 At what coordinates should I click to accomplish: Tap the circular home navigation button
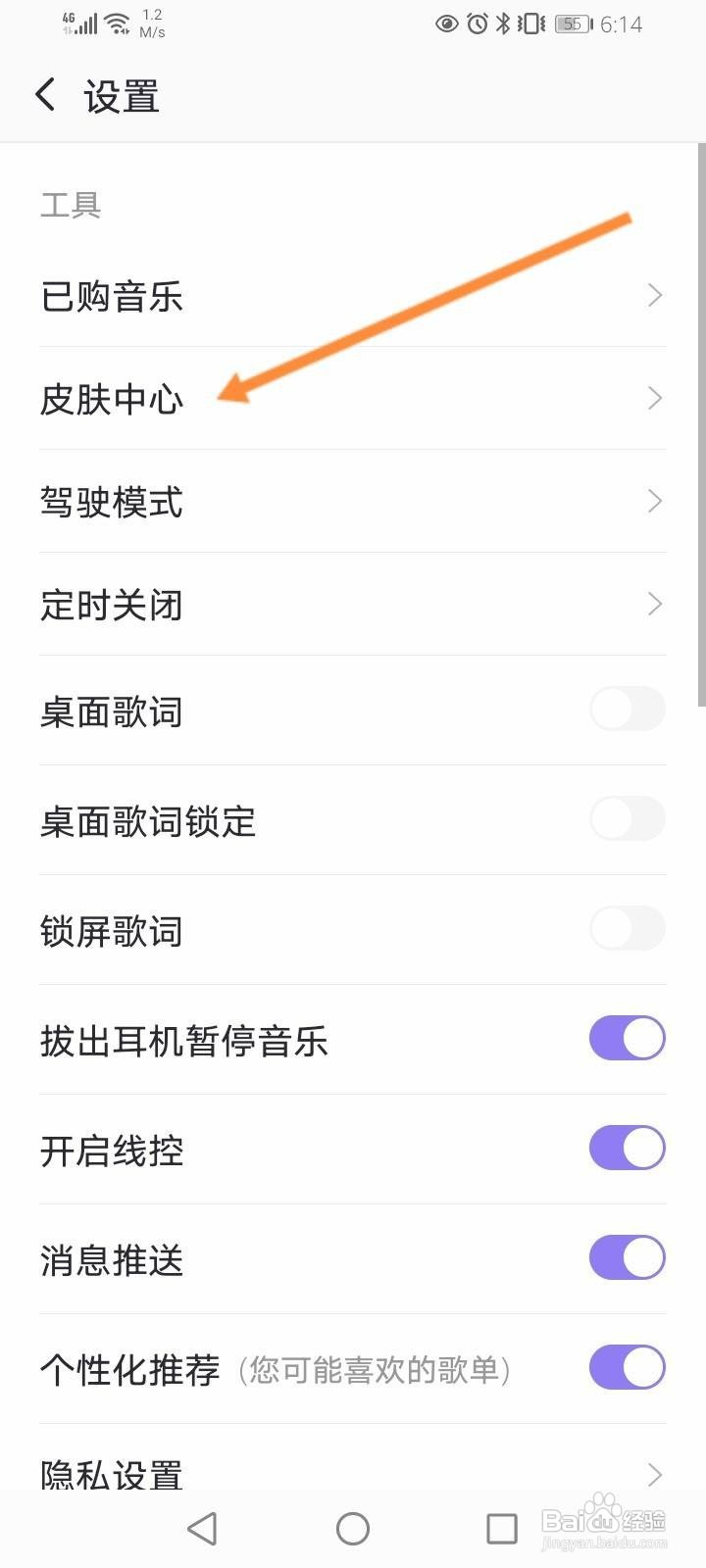[x=352, y=1527]
